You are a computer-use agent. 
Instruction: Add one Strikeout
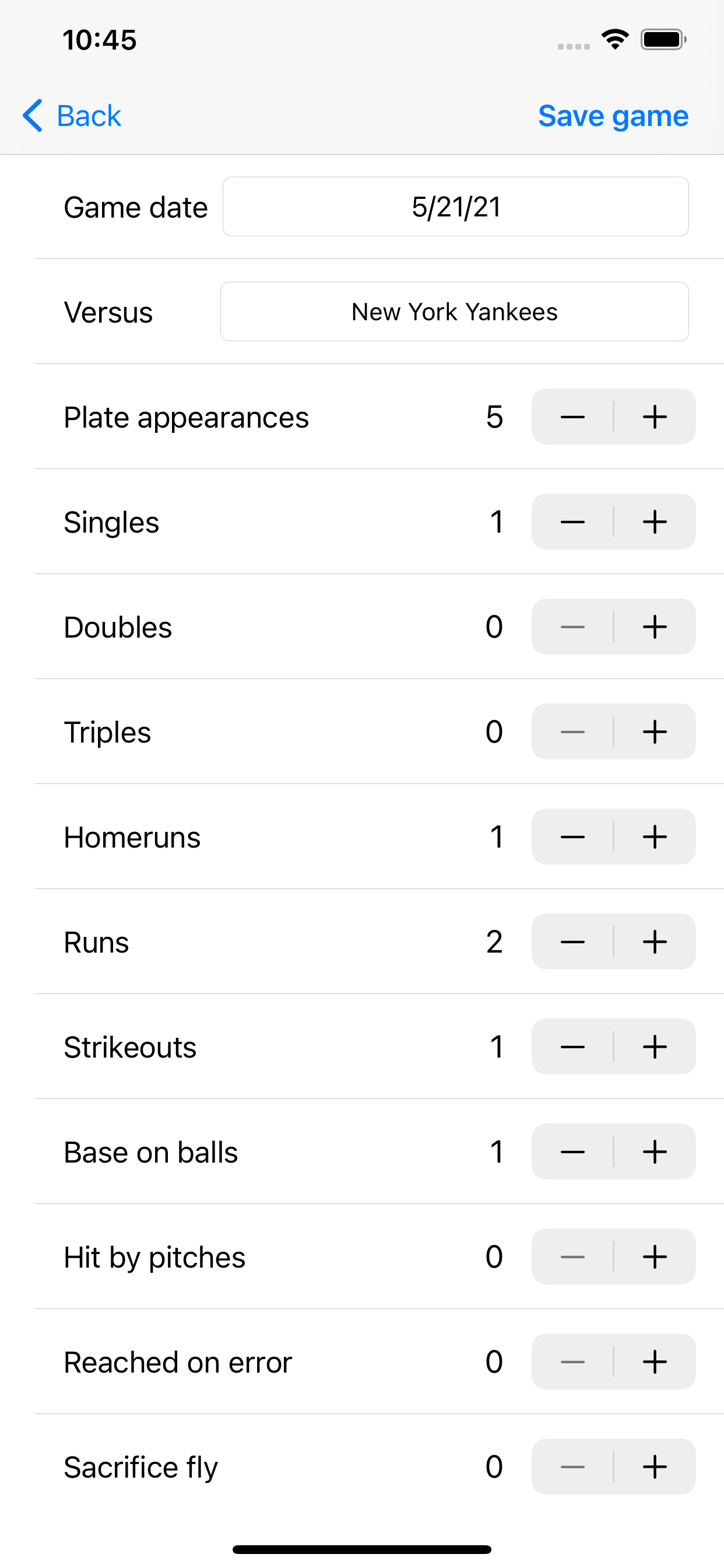(655, 1046)
